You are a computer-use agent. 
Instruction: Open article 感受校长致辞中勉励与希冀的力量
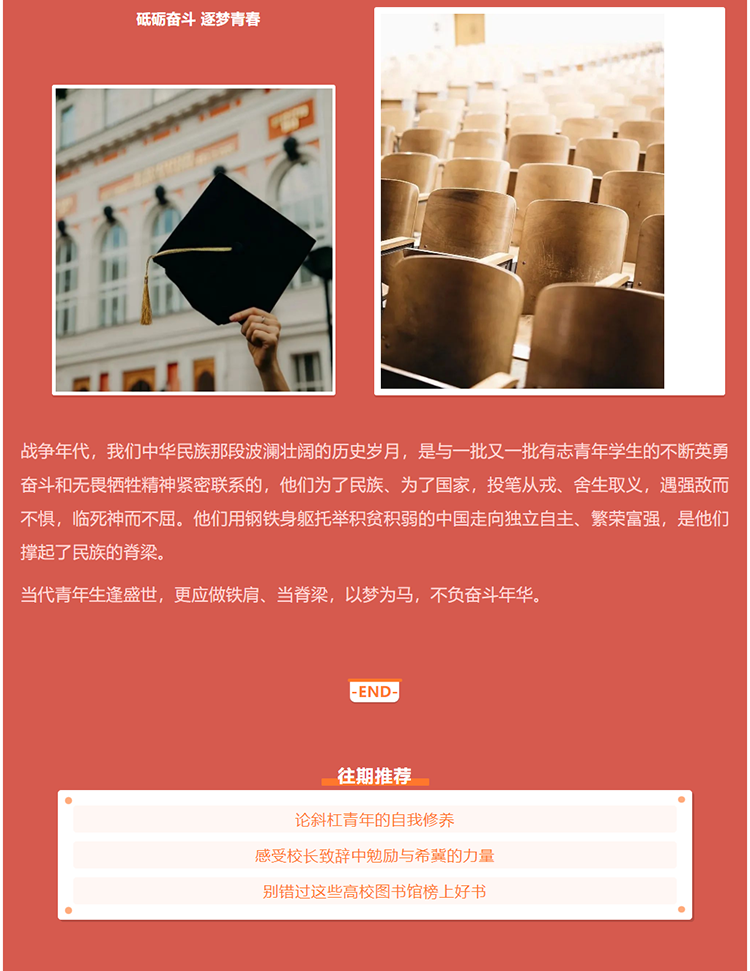pos(374,856)
